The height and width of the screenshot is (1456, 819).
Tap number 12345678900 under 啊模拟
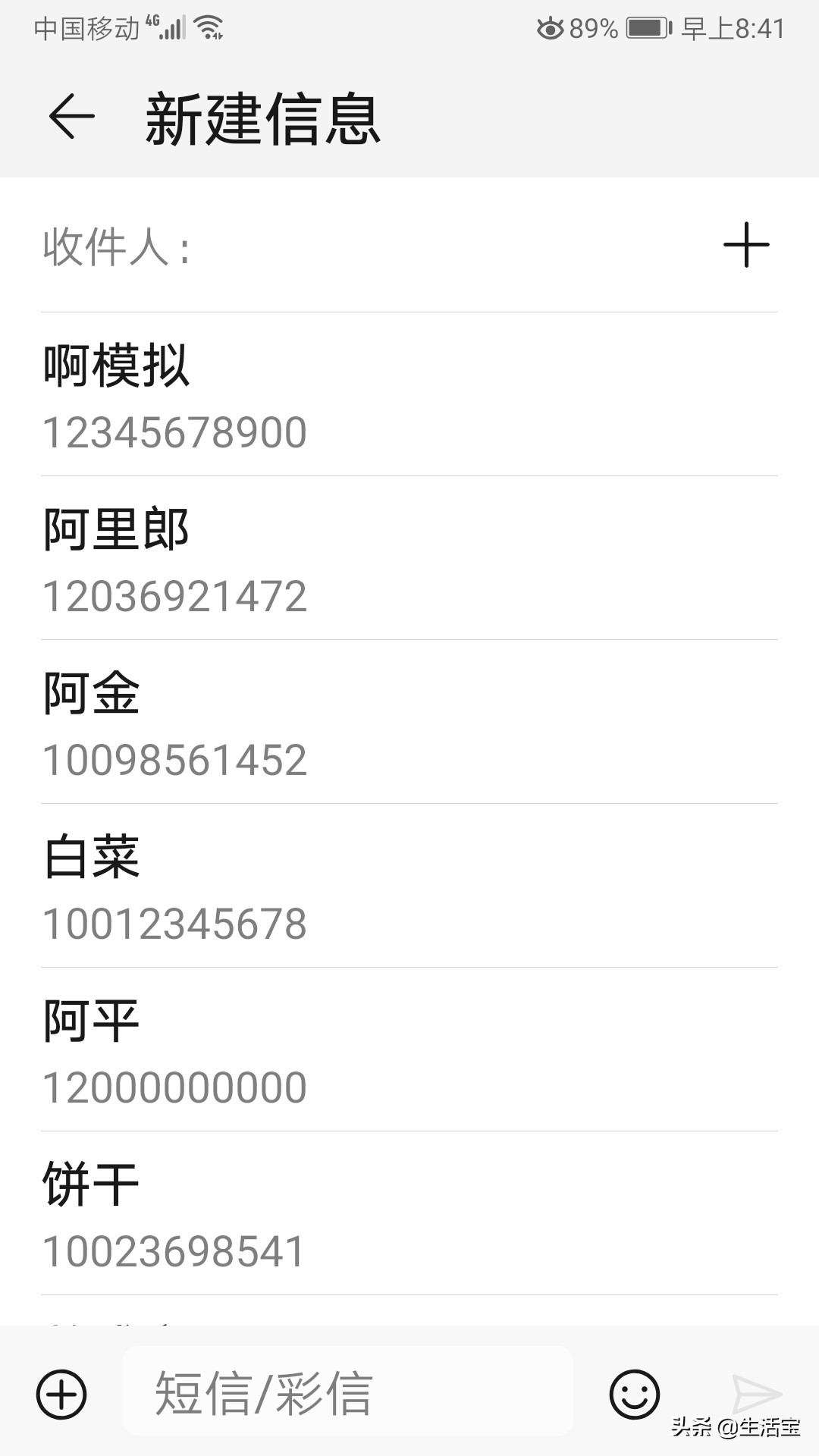pos(174,431)
